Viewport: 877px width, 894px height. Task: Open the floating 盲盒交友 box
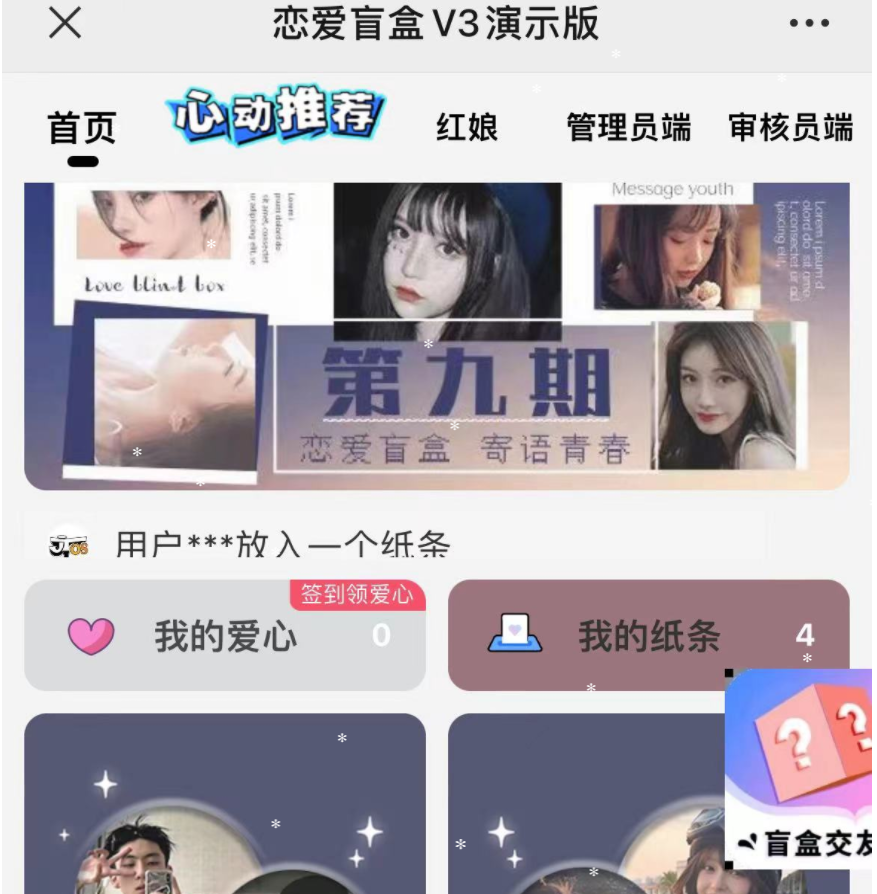click(x=800, y=768)
